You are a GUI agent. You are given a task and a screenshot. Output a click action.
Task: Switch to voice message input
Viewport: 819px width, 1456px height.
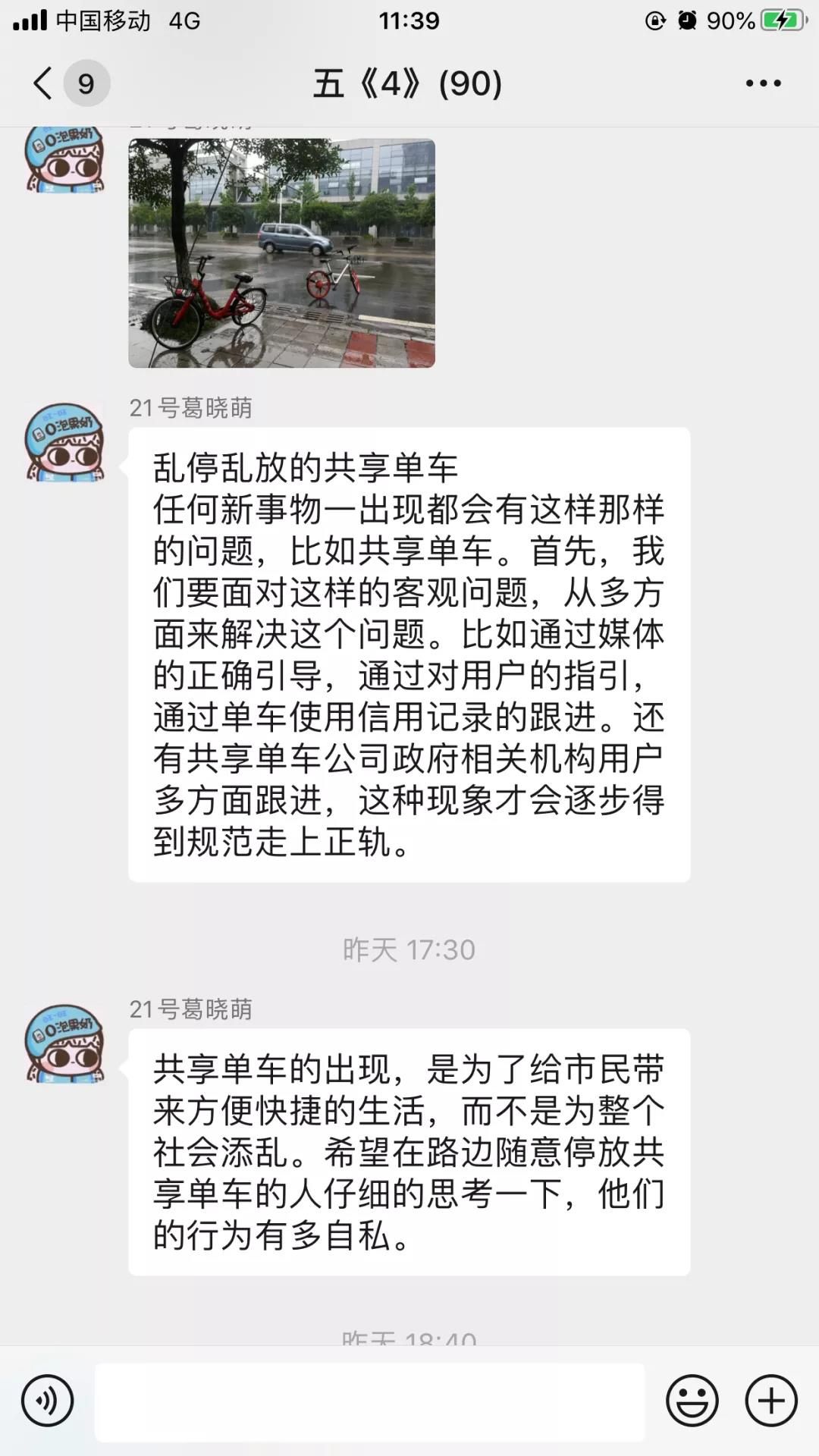(x=47, y=1401)
